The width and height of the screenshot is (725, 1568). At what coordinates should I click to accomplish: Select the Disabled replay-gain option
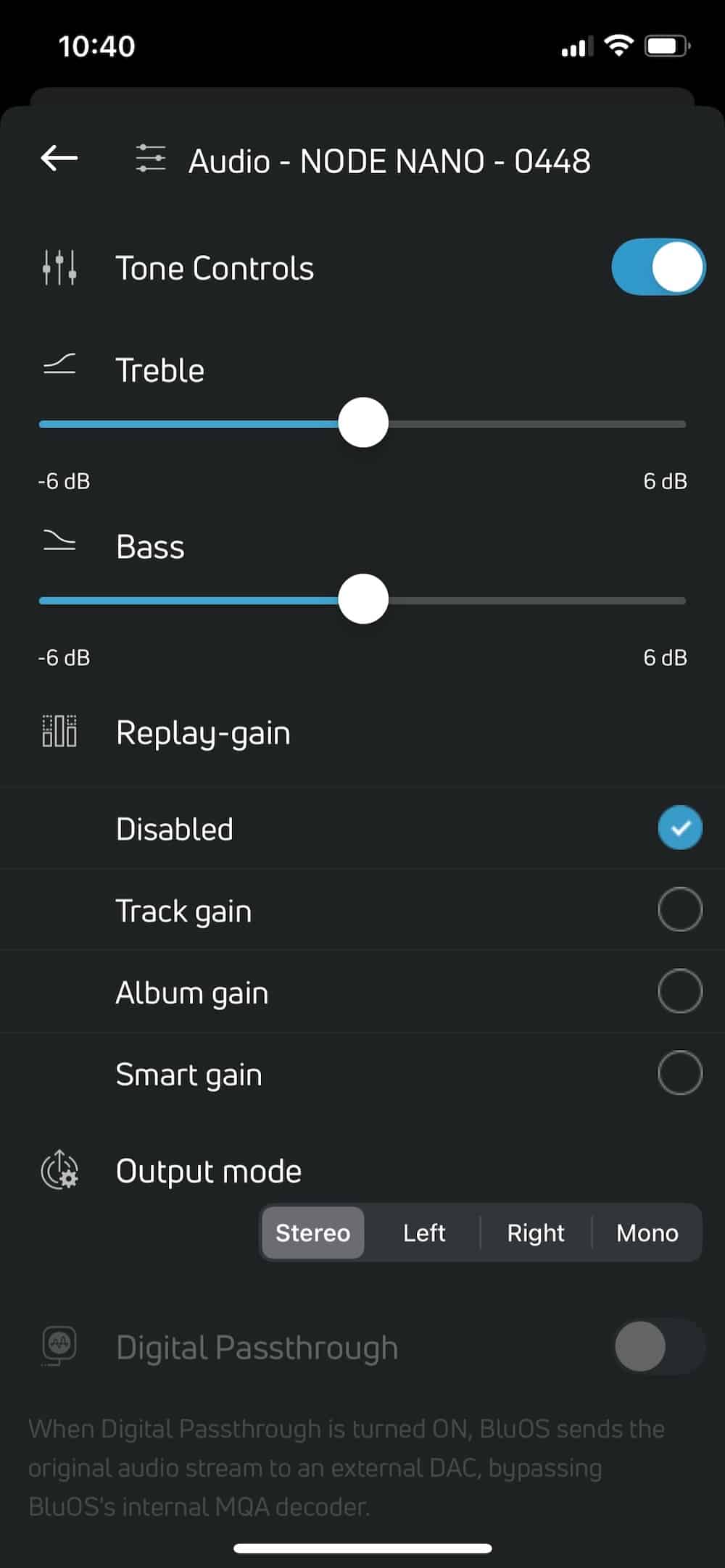679,827
